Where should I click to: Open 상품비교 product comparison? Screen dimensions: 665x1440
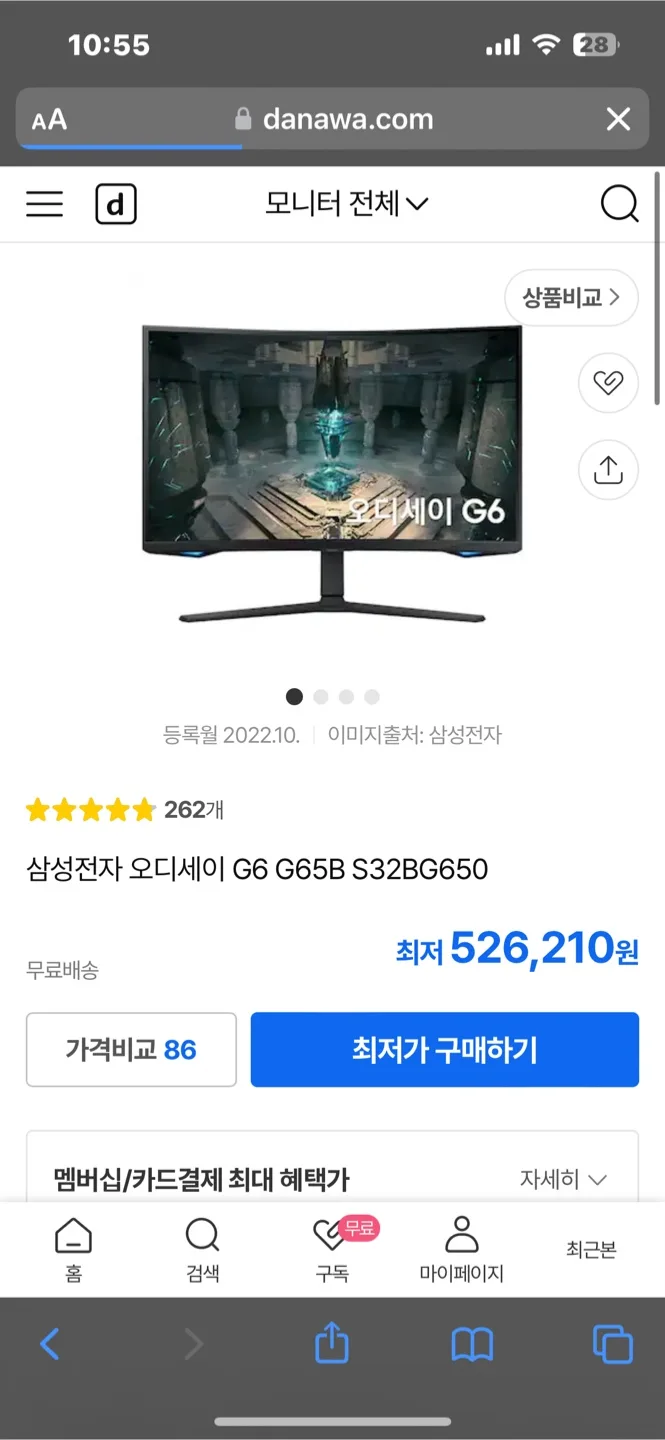pos(571,297)
